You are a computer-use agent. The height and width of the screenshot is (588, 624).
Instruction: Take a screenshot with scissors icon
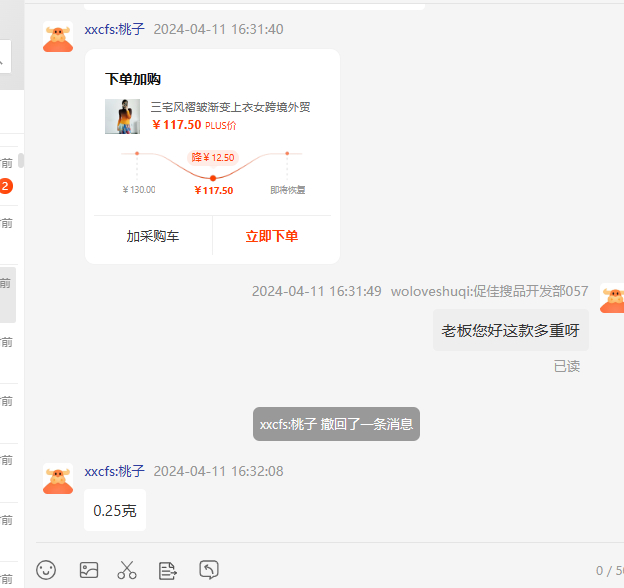click(127, 570)
